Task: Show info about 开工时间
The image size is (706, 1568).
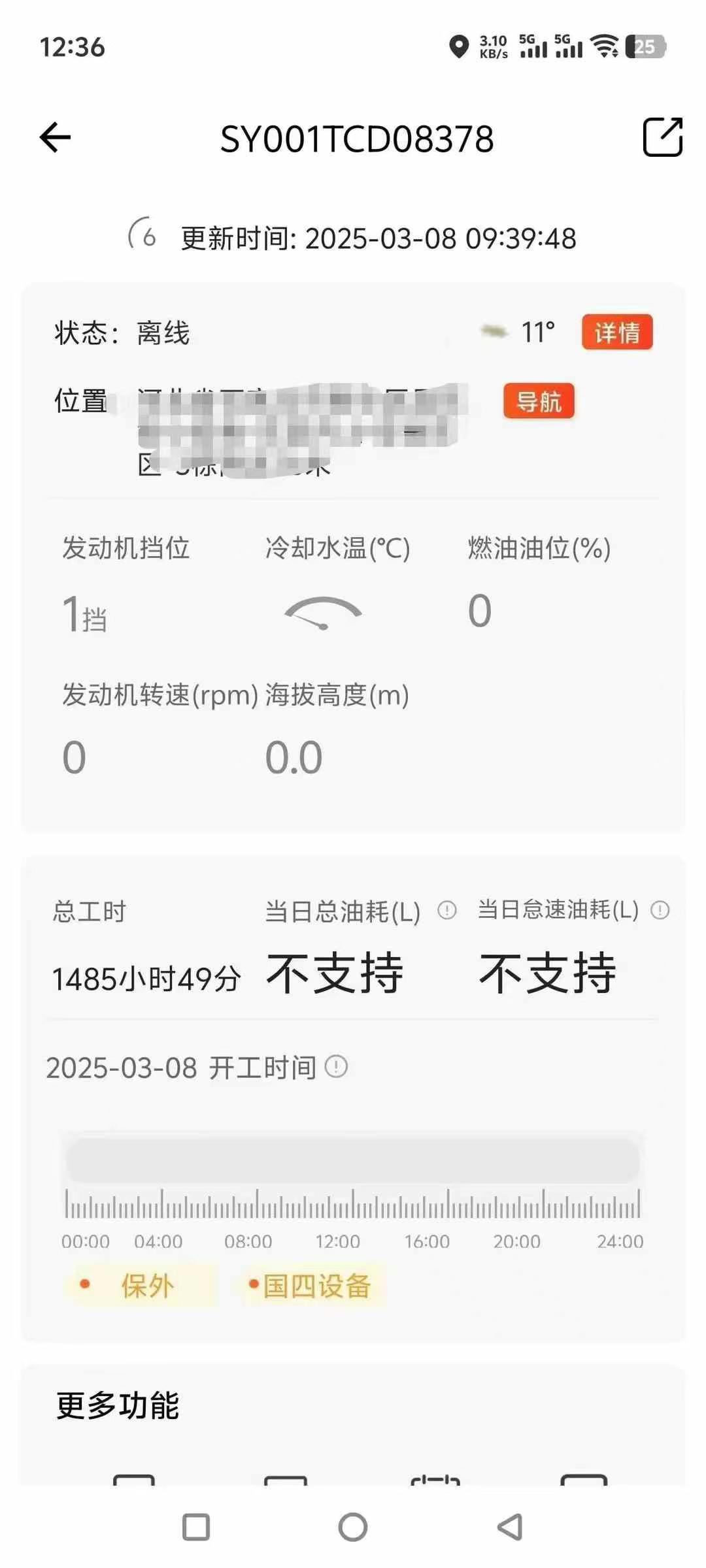Action: 336,1067
